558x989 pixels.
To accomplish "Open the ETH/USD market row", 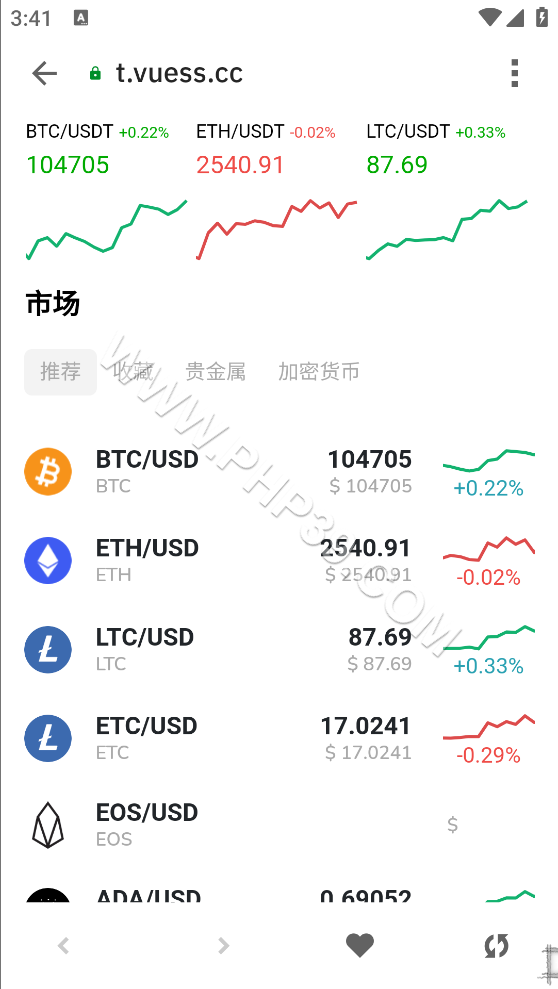I will pyautogui.click(x=279, y=561).
